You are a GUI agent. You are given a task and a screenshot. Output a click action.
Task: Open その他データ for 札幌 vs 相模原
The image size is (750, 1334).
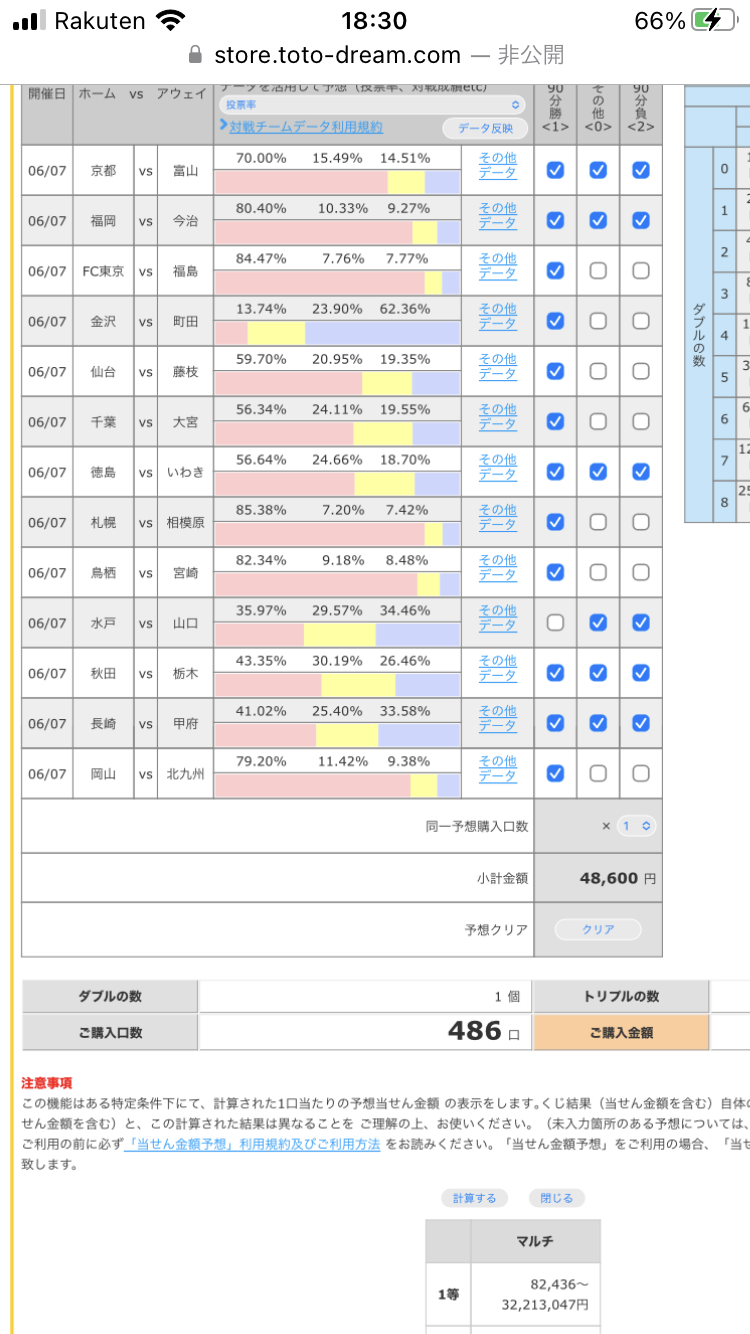[497, 517]
